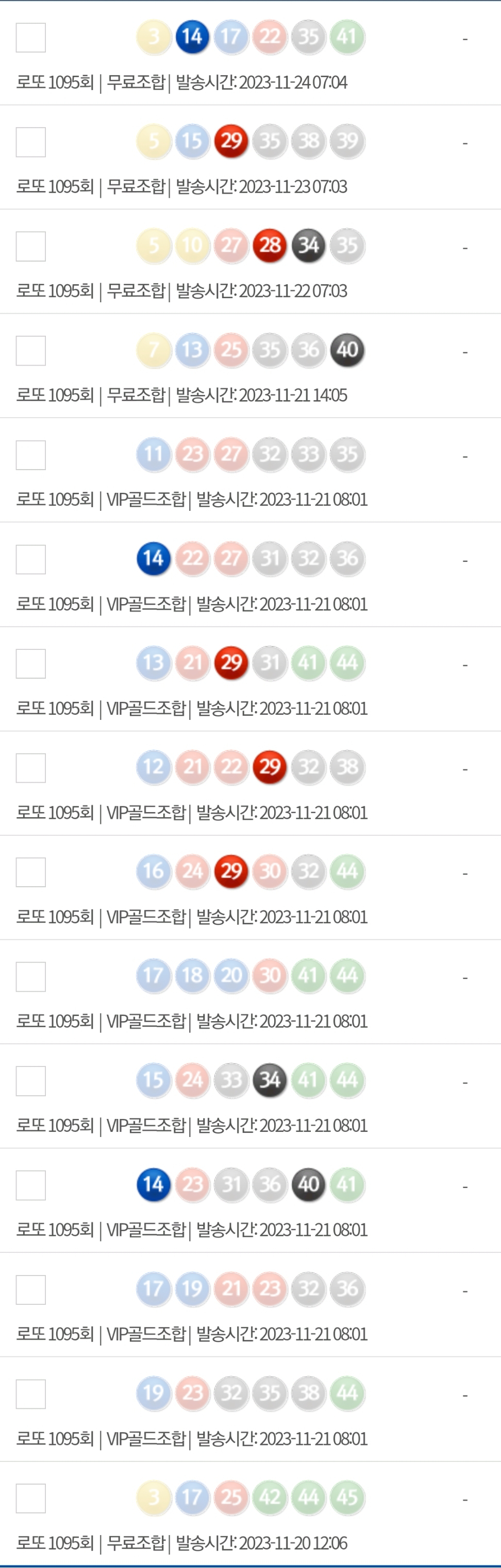Select the combination sent 2023-11-20 12:06
Viewport: 501px width, 1568px height.
(x=30, y=1498)
